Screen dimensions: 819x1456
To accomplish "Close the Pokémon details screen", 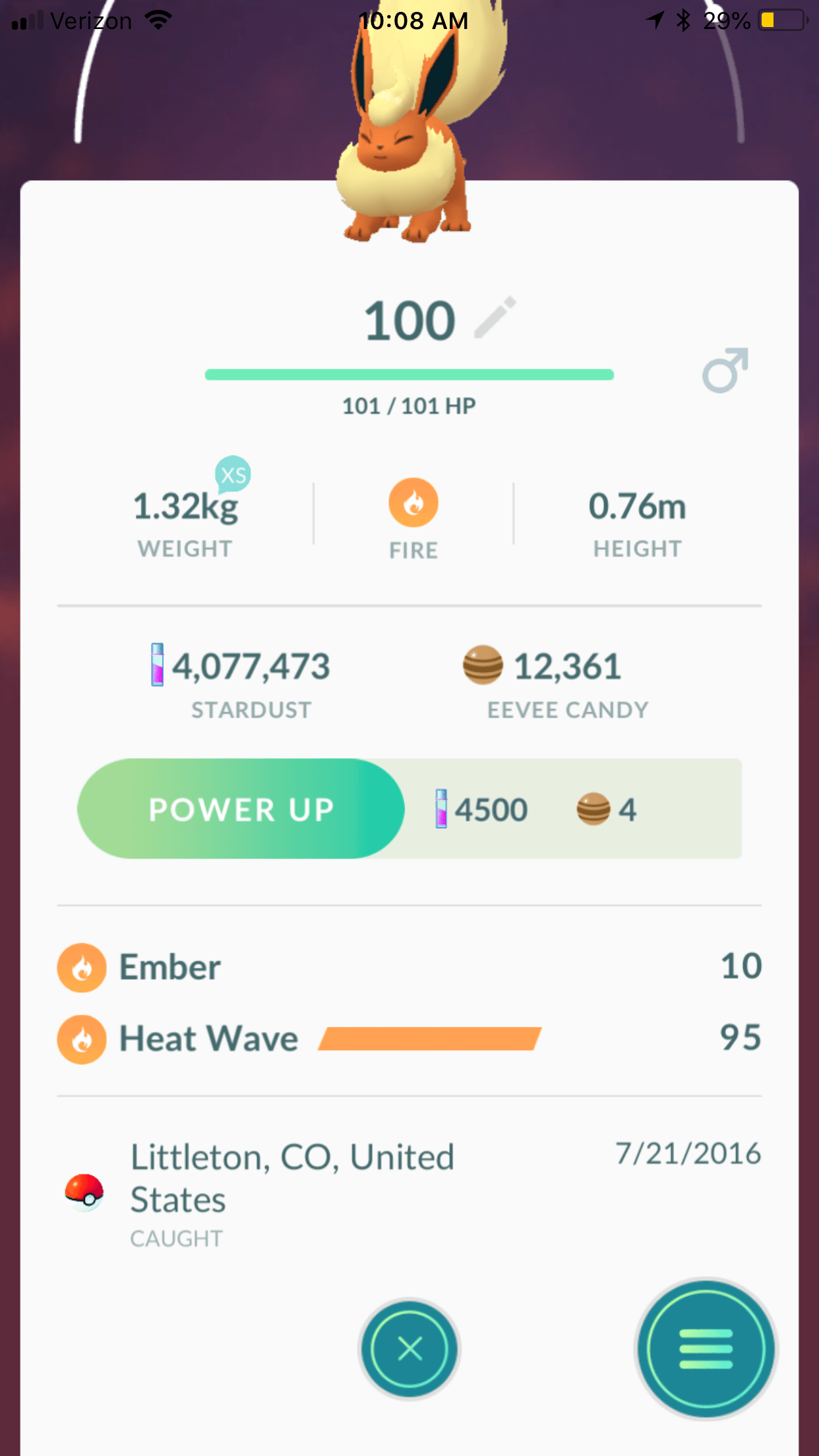I will click(x=409, y=1349).
